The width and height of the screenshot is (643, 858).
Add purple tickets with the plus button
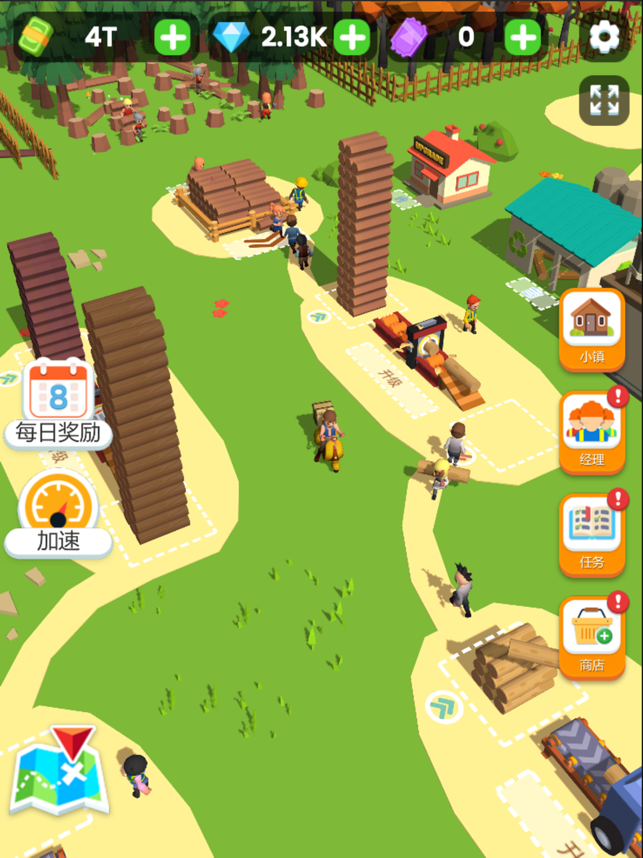click(522, 38)
